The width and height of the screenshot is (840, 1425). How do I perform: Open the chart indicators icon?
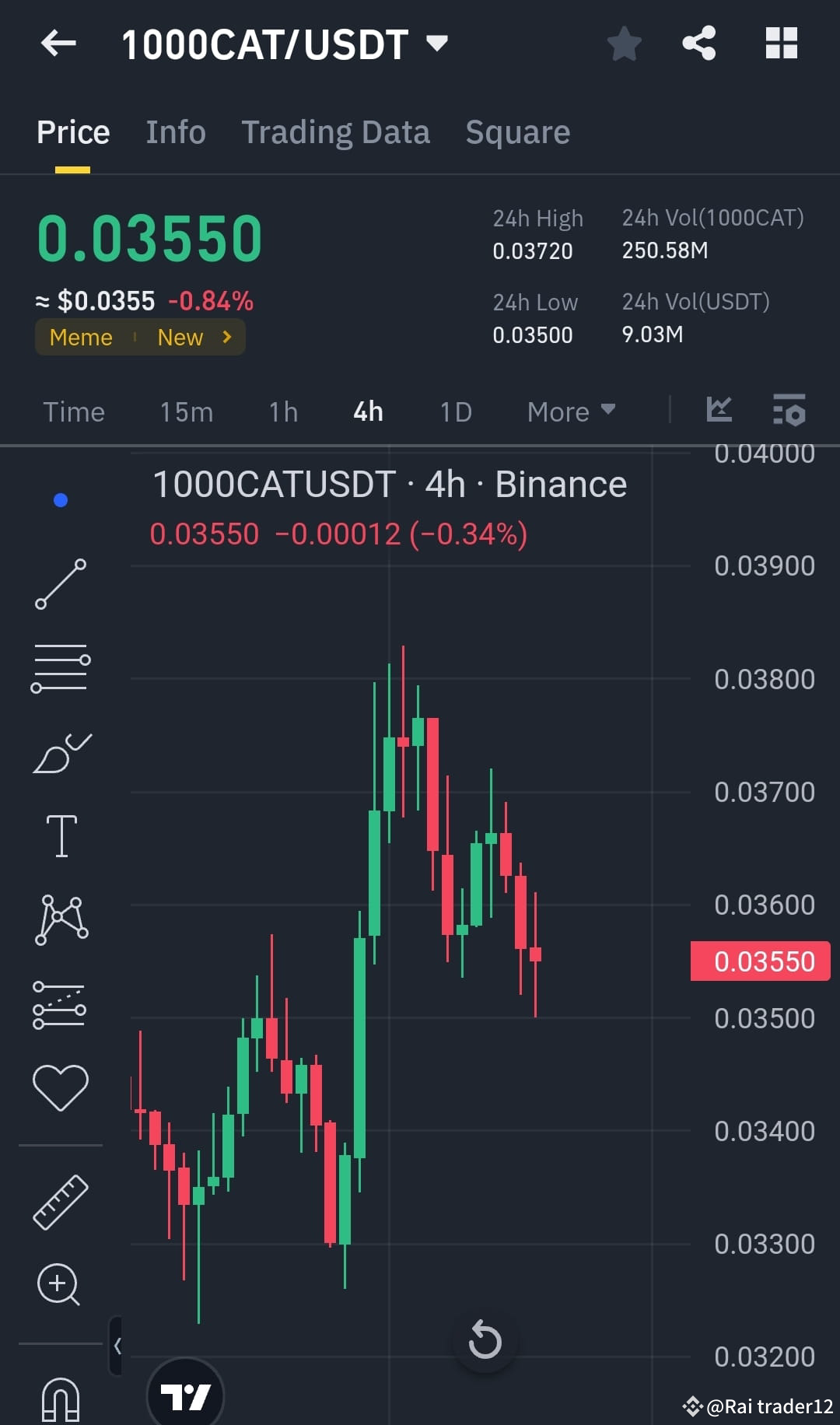click(x=790, y=411)
